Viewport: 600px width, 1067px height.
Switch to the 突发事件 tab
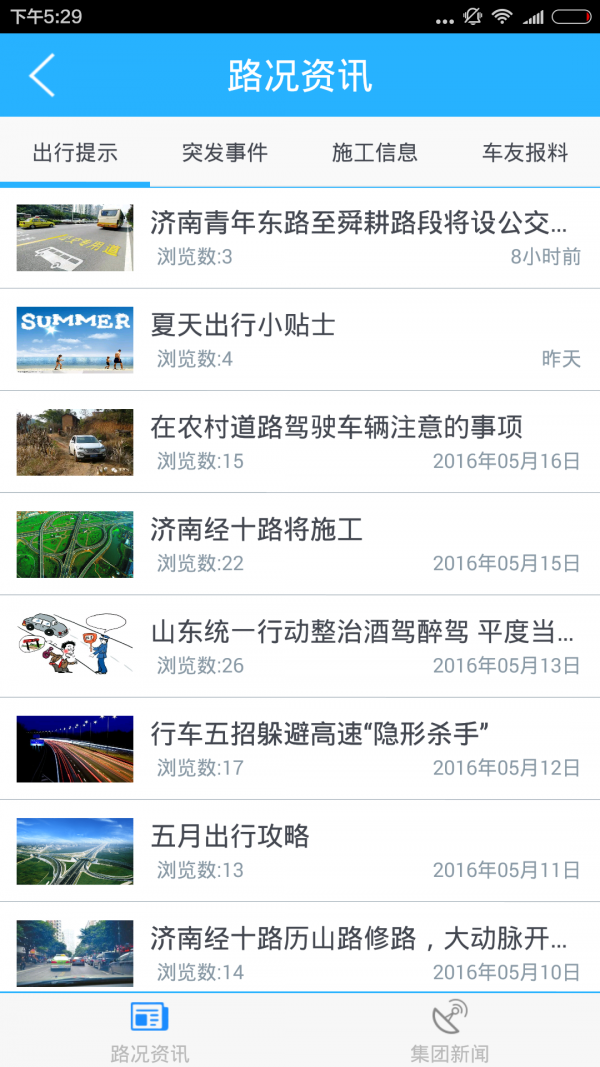pos(225,153)
